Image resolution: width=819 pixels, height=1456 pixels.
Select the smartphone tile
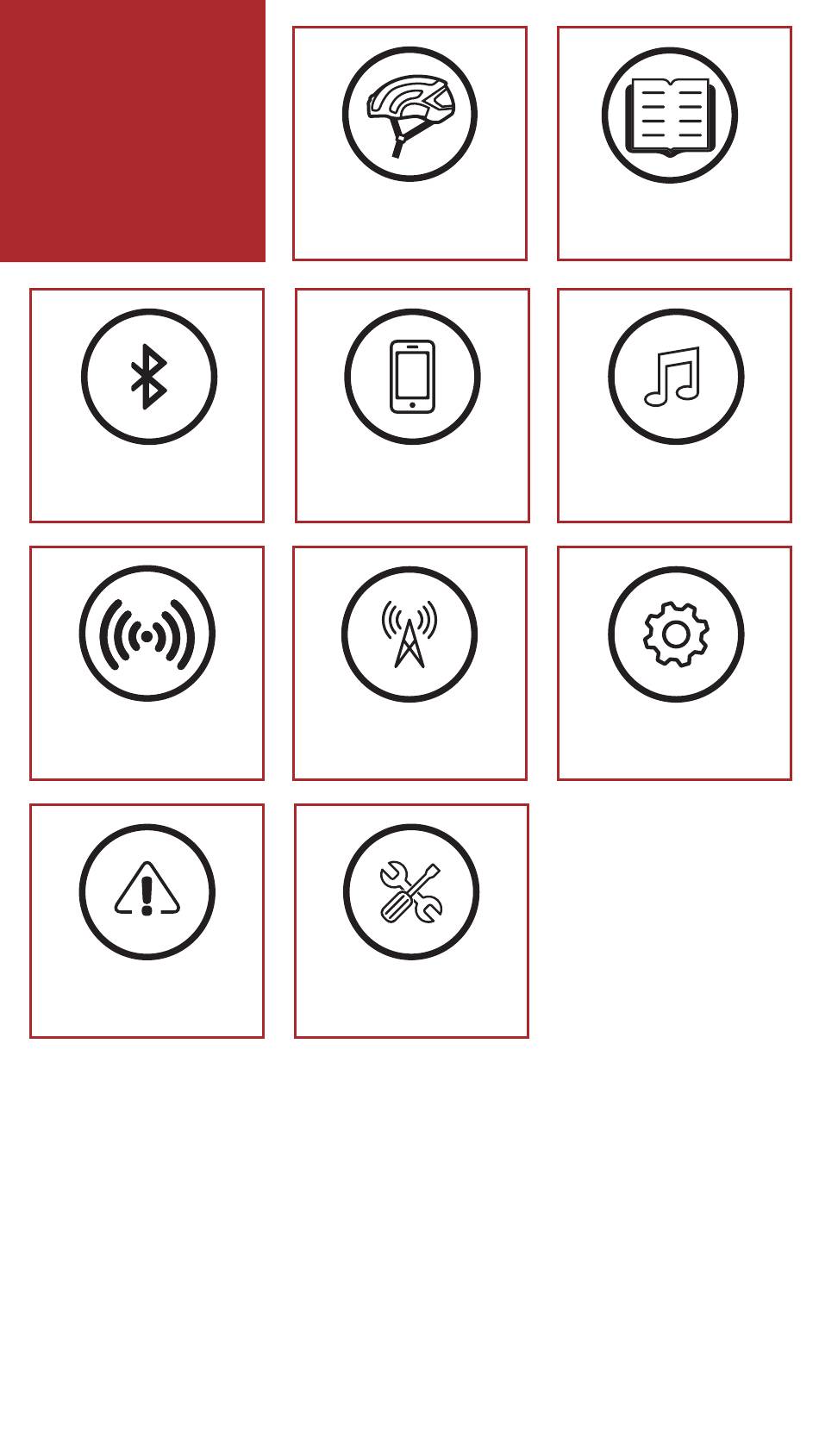[412, 405]
